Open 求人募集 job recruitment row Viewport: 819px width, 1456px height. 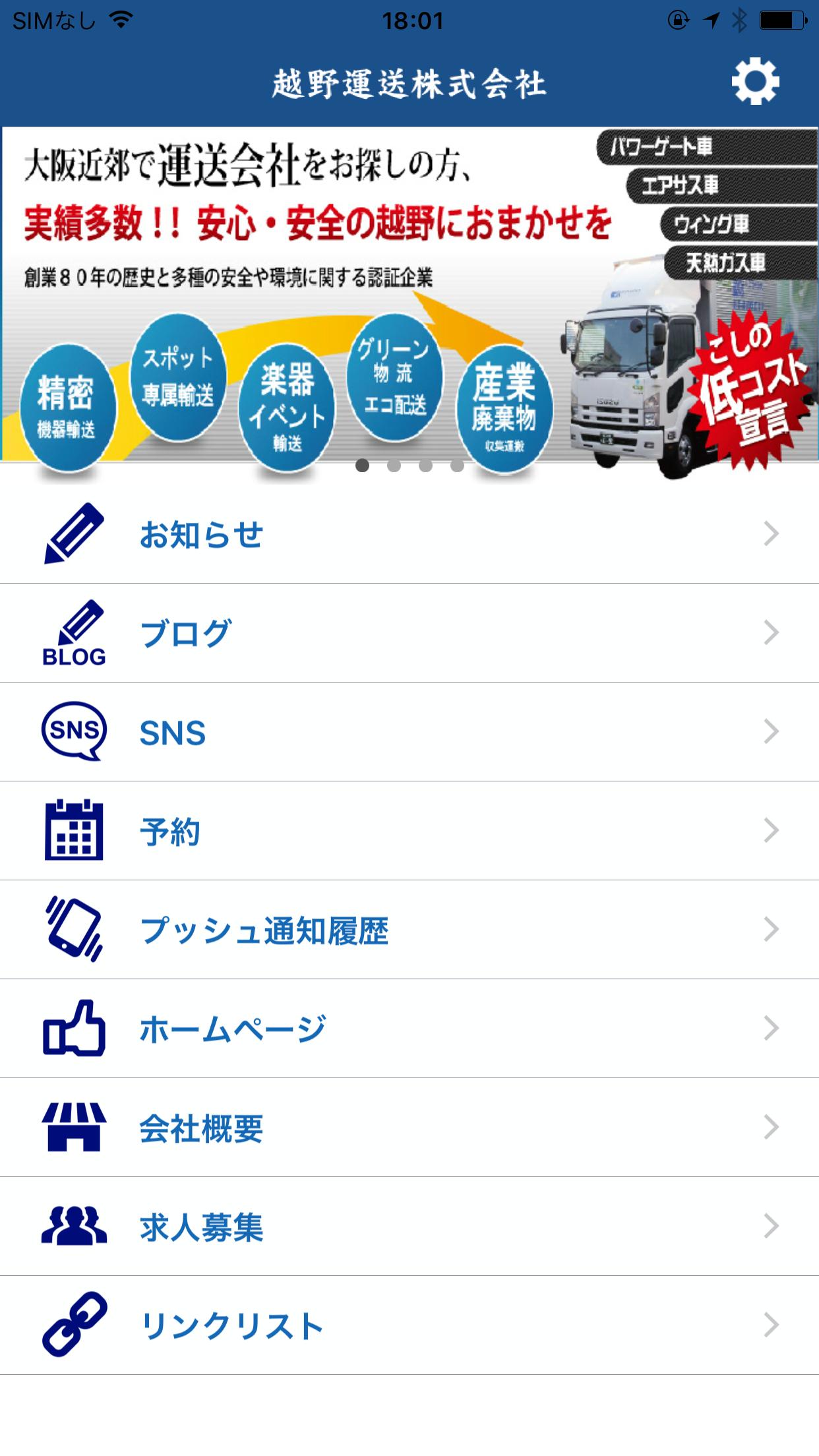click(x=409, y=1227)
